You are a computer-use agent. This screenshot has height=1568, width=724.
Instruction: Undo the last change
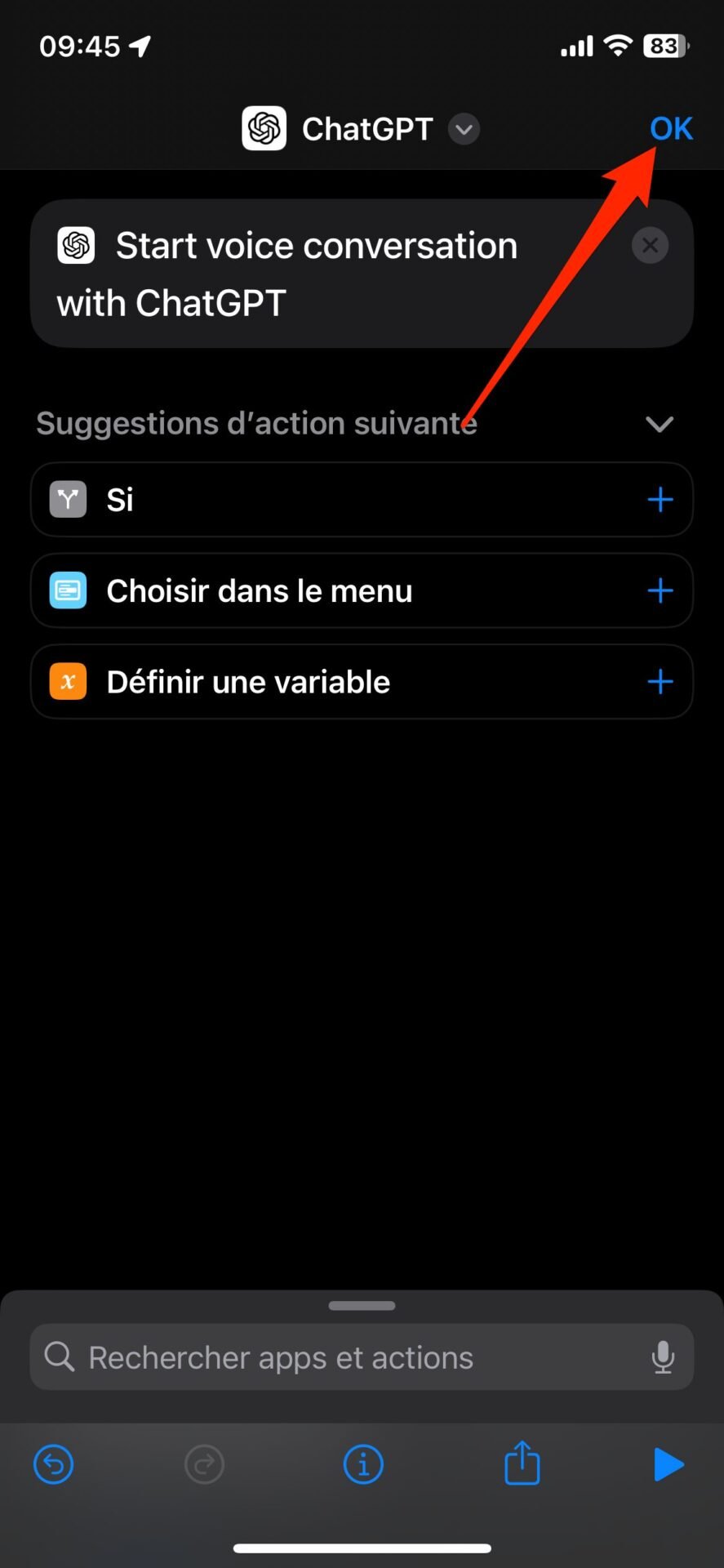54,1464
